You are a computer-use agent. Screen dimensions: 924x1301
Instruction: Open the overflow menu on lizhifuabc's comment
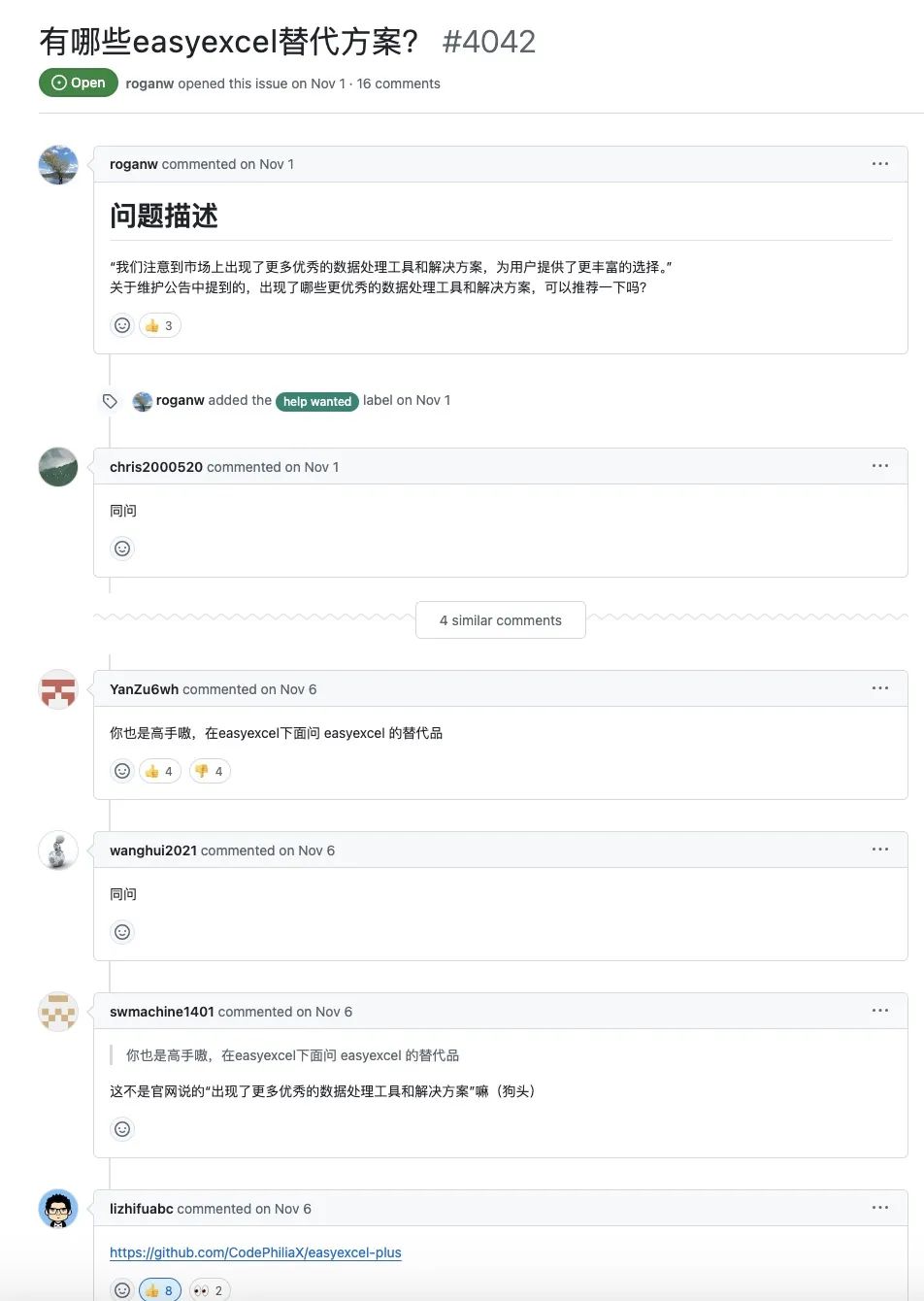879,1208
